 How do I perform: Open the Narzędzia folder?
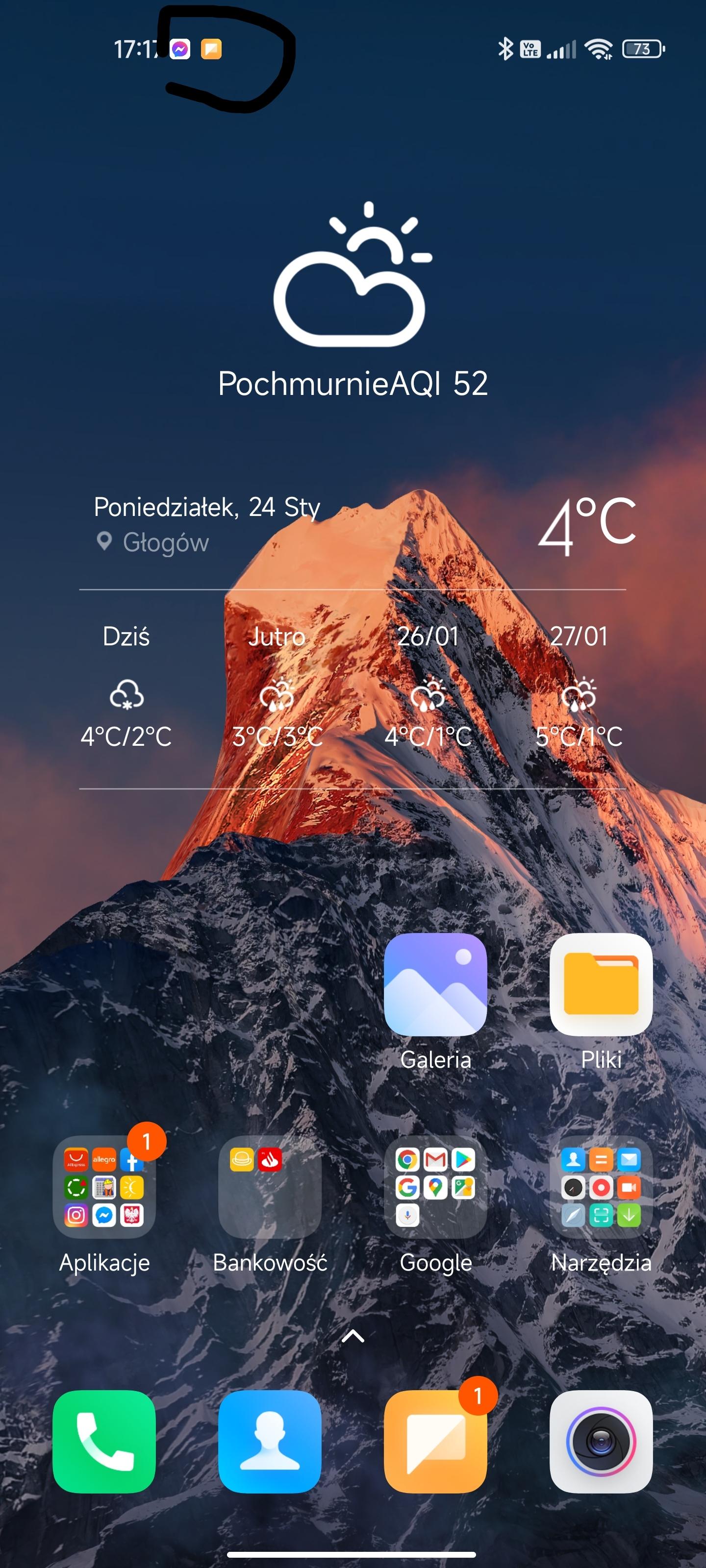[601, 1188]
